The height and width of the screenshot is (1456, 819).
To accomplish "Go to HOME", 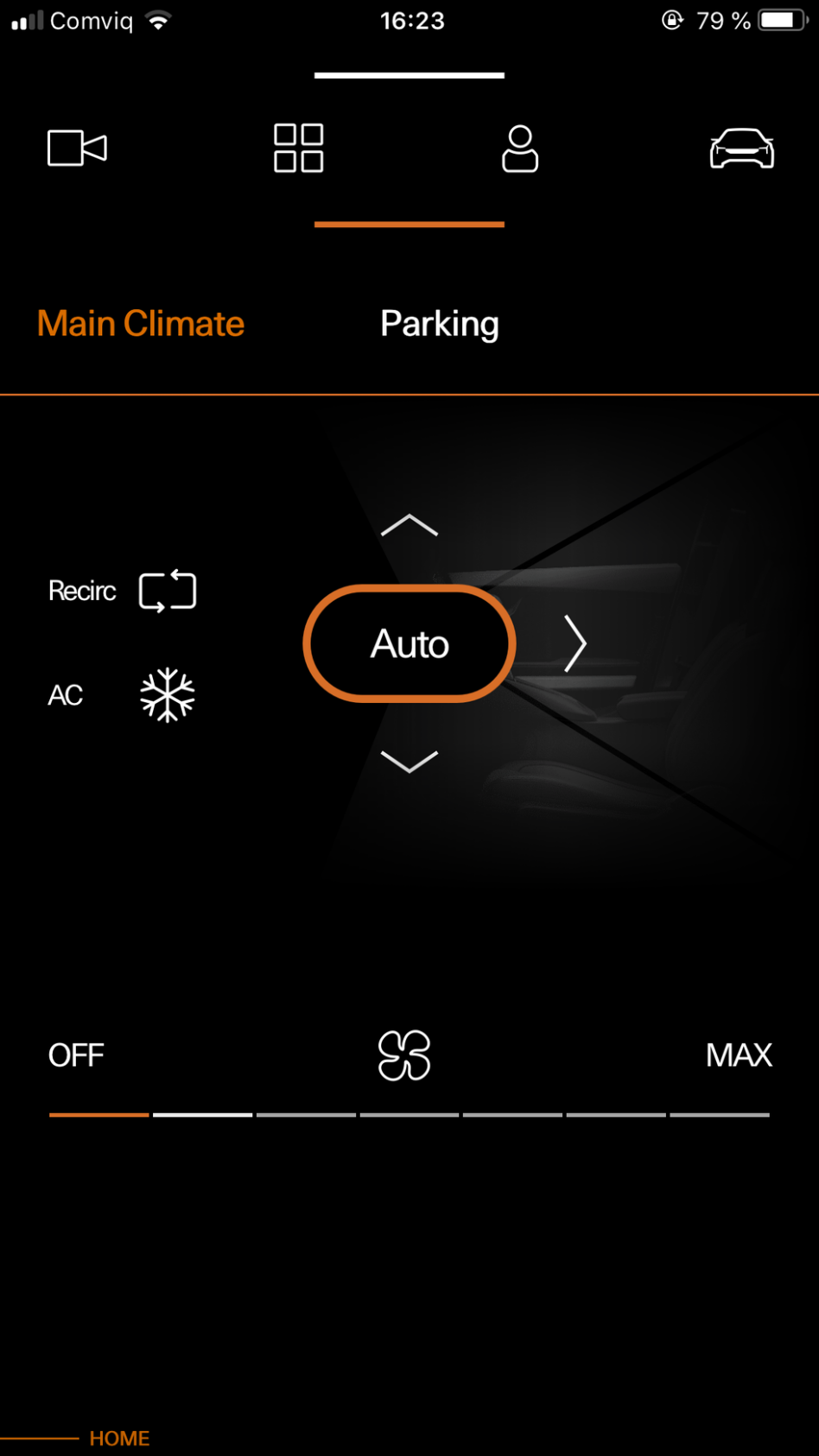I will point(119,1438).
